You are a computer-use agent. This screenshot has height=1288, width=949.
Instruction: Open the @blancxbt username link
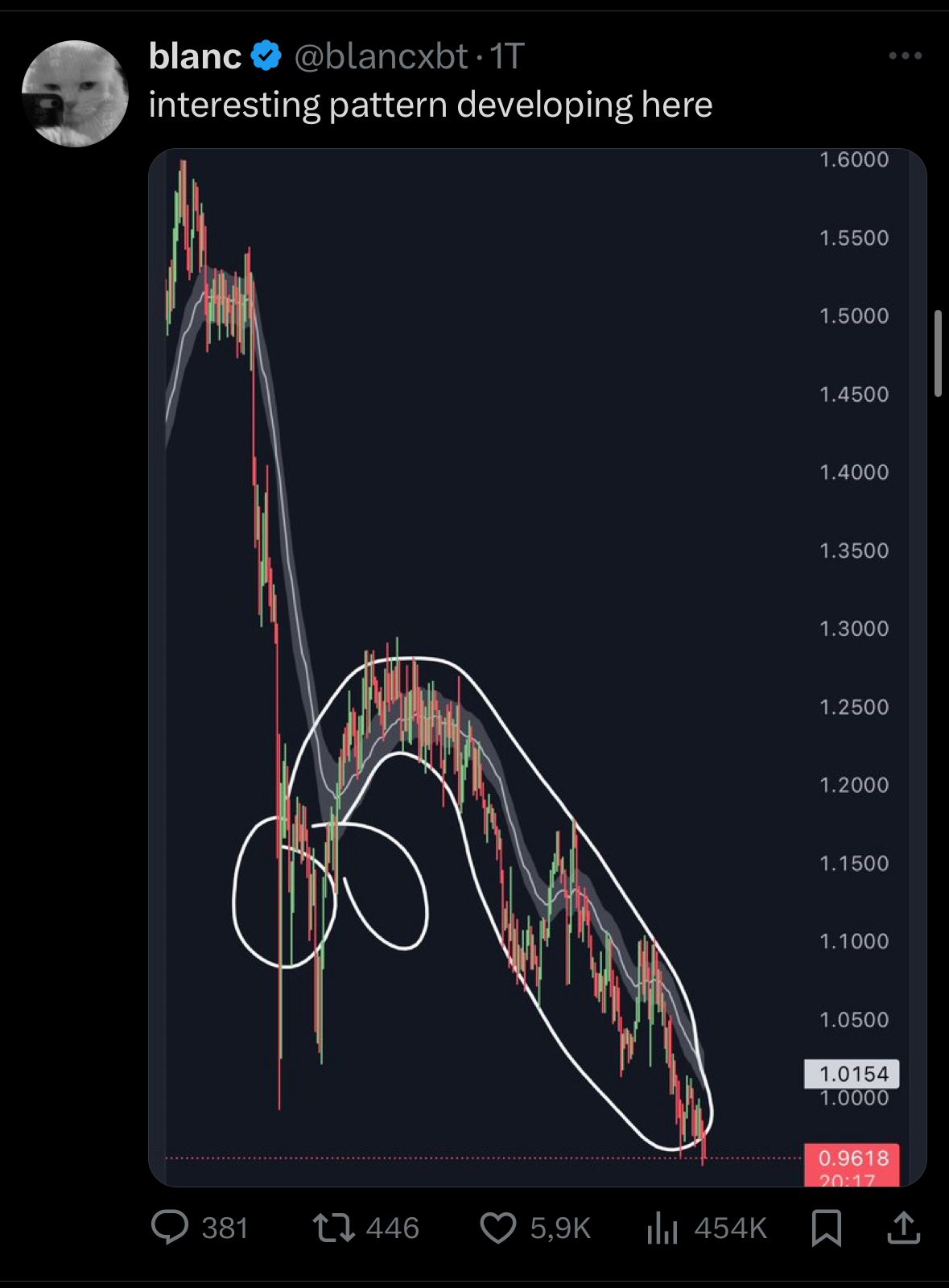pos(381,56)
